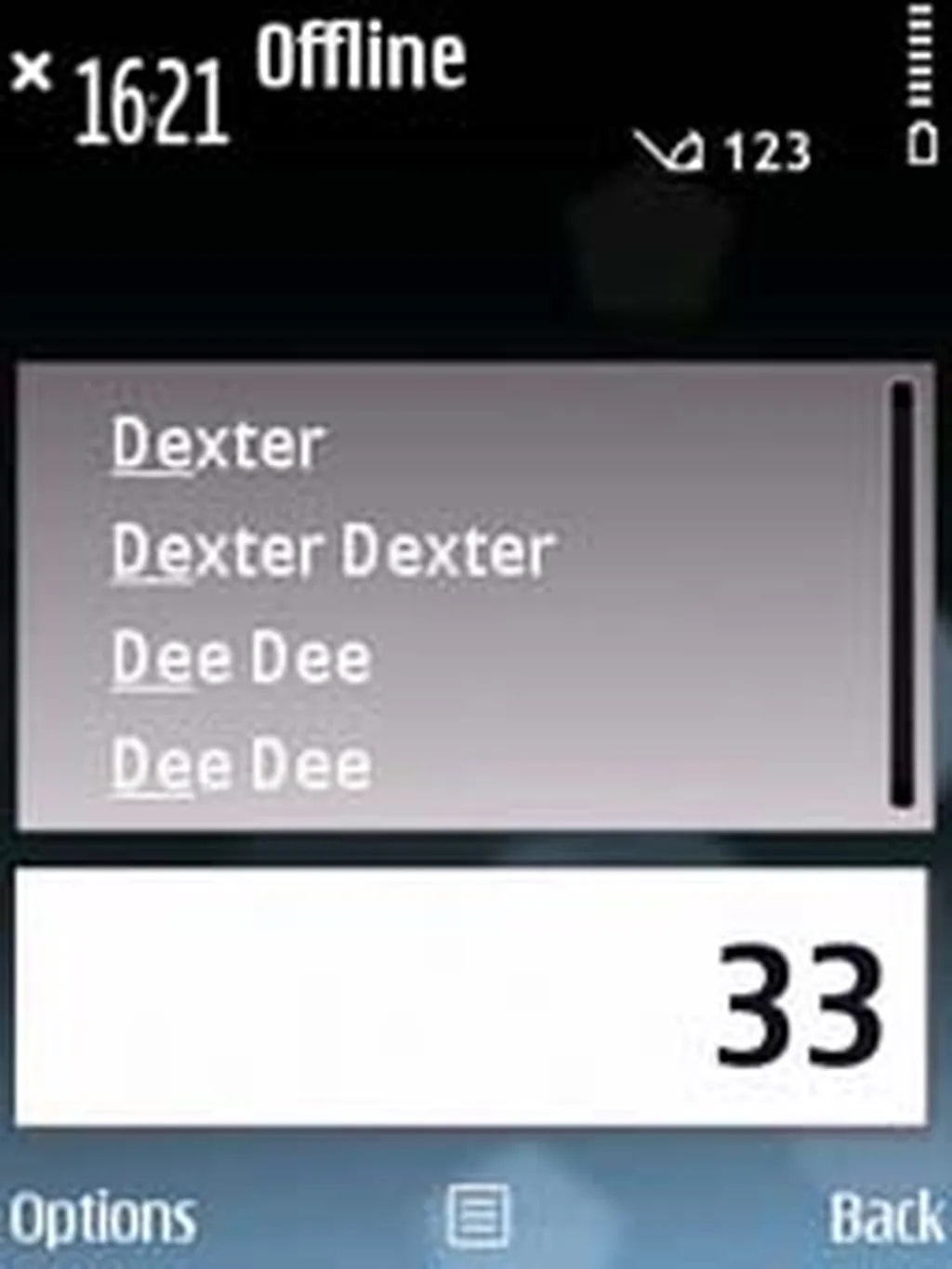Choose the Dexter Dexter contact match
Viewport: 952px width, 1269px height.
tap(333, 551)
